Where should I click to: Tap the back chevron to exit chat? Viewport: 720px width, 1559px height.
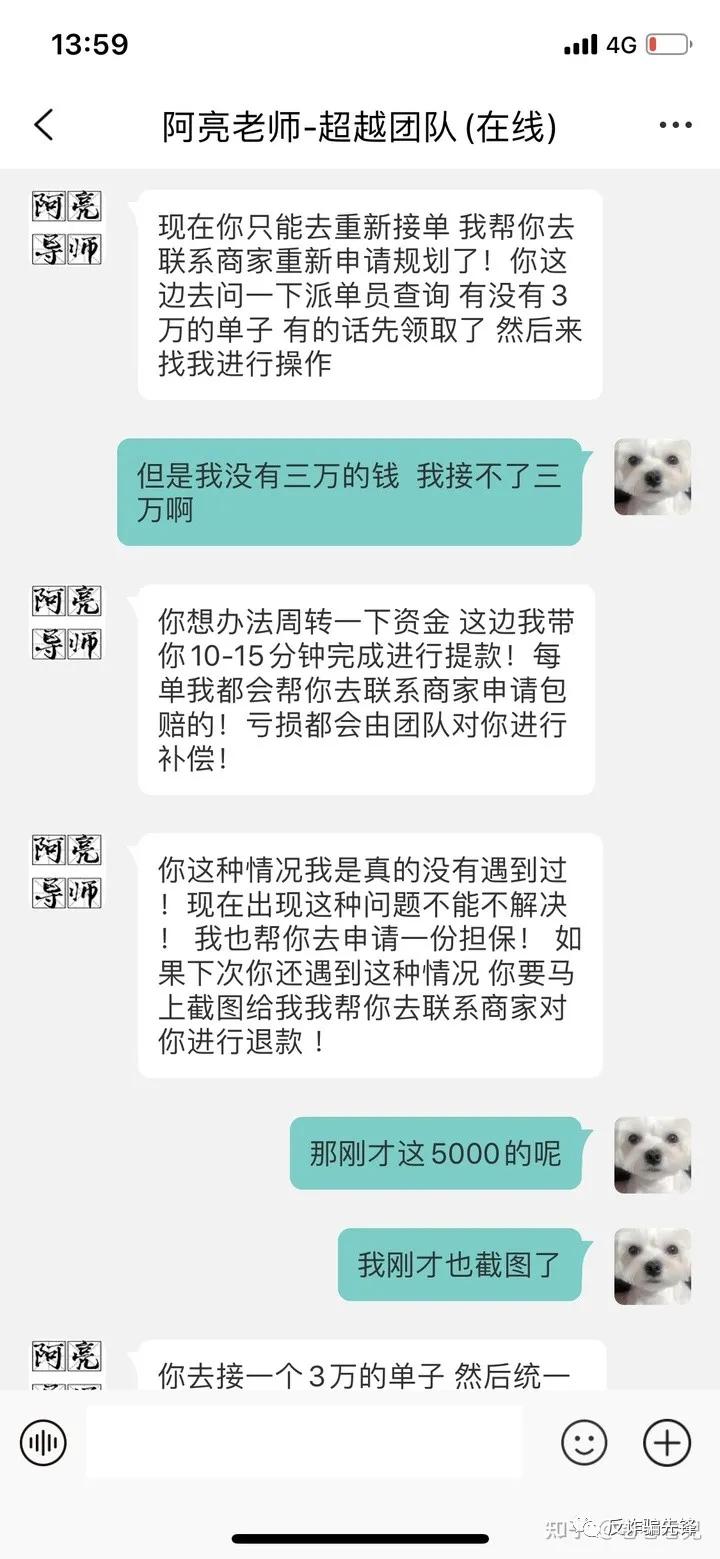click(x=42, y=125)
